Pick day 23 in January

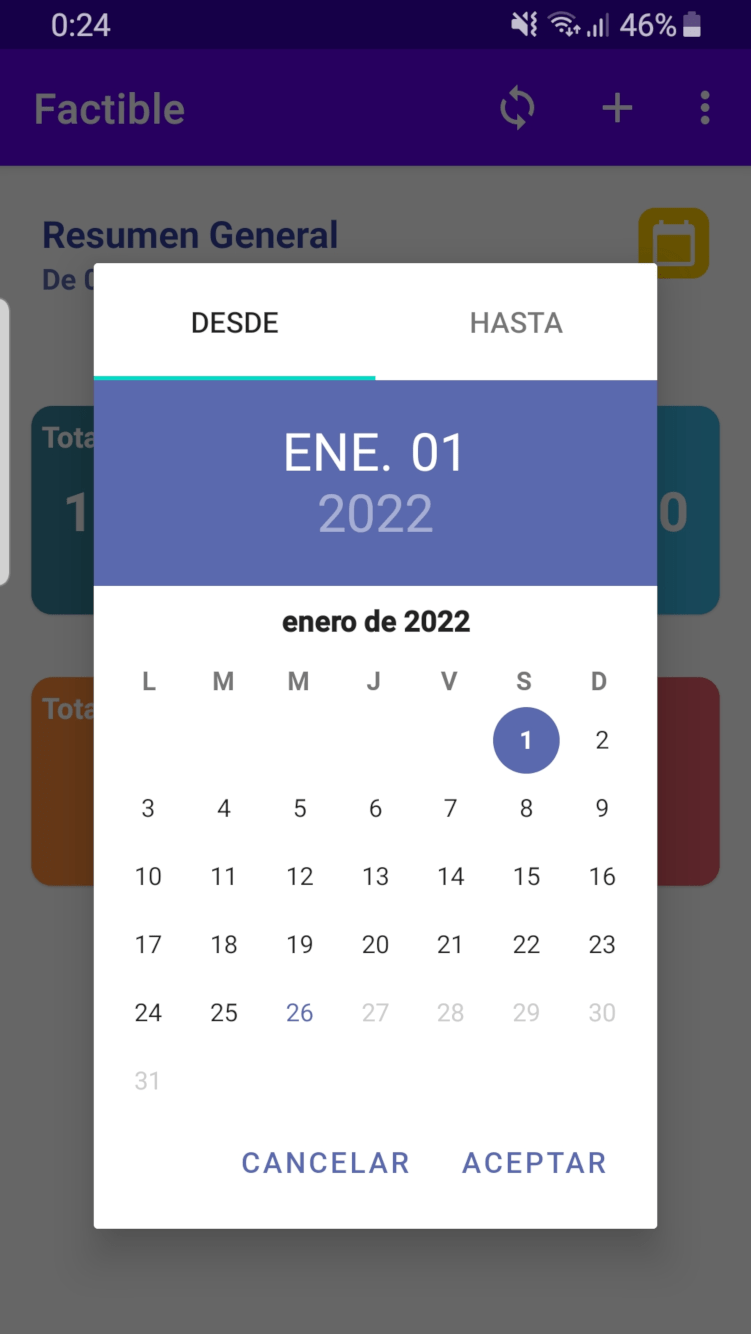click(601, 944)
